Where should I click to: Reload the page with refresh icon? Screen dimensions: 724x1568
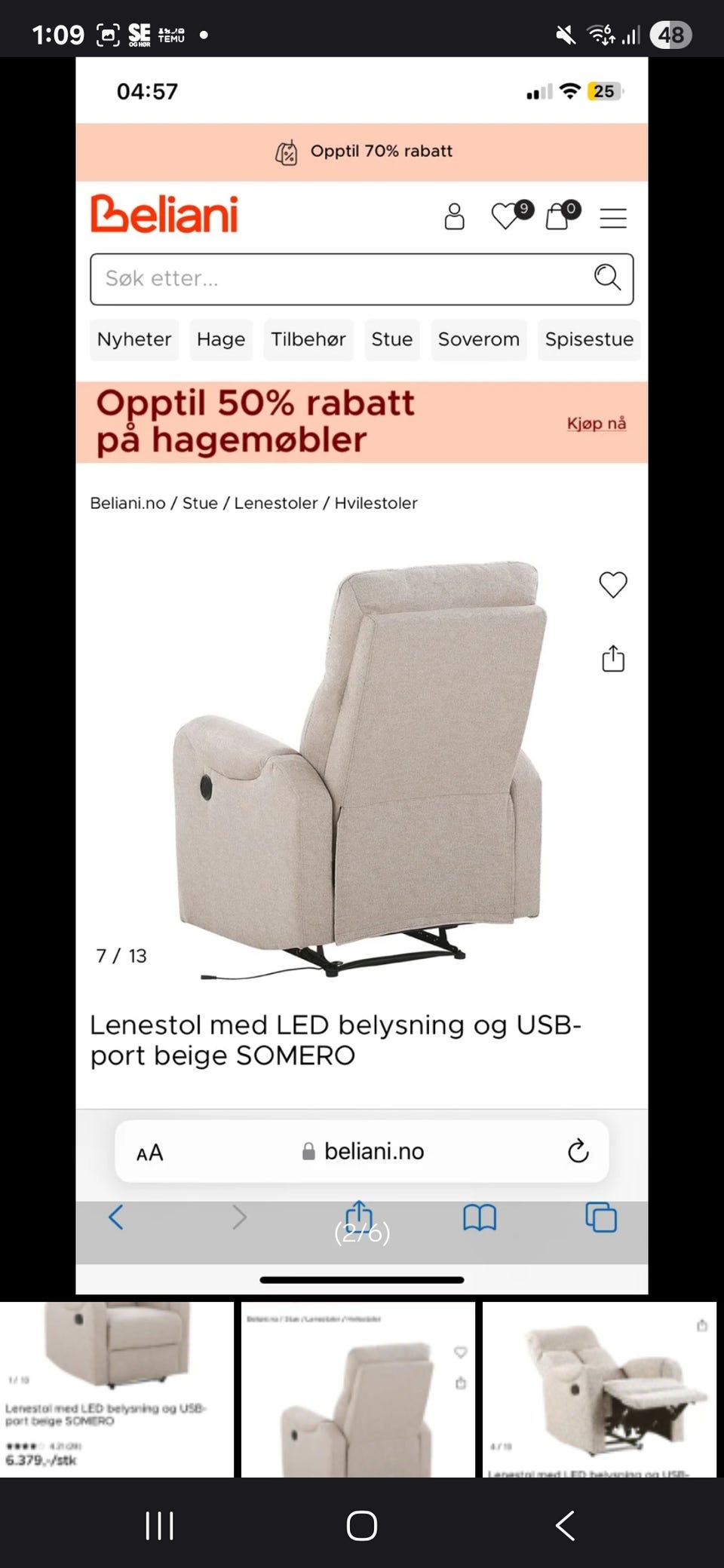pyautogui.click(x=578, y=1151)
